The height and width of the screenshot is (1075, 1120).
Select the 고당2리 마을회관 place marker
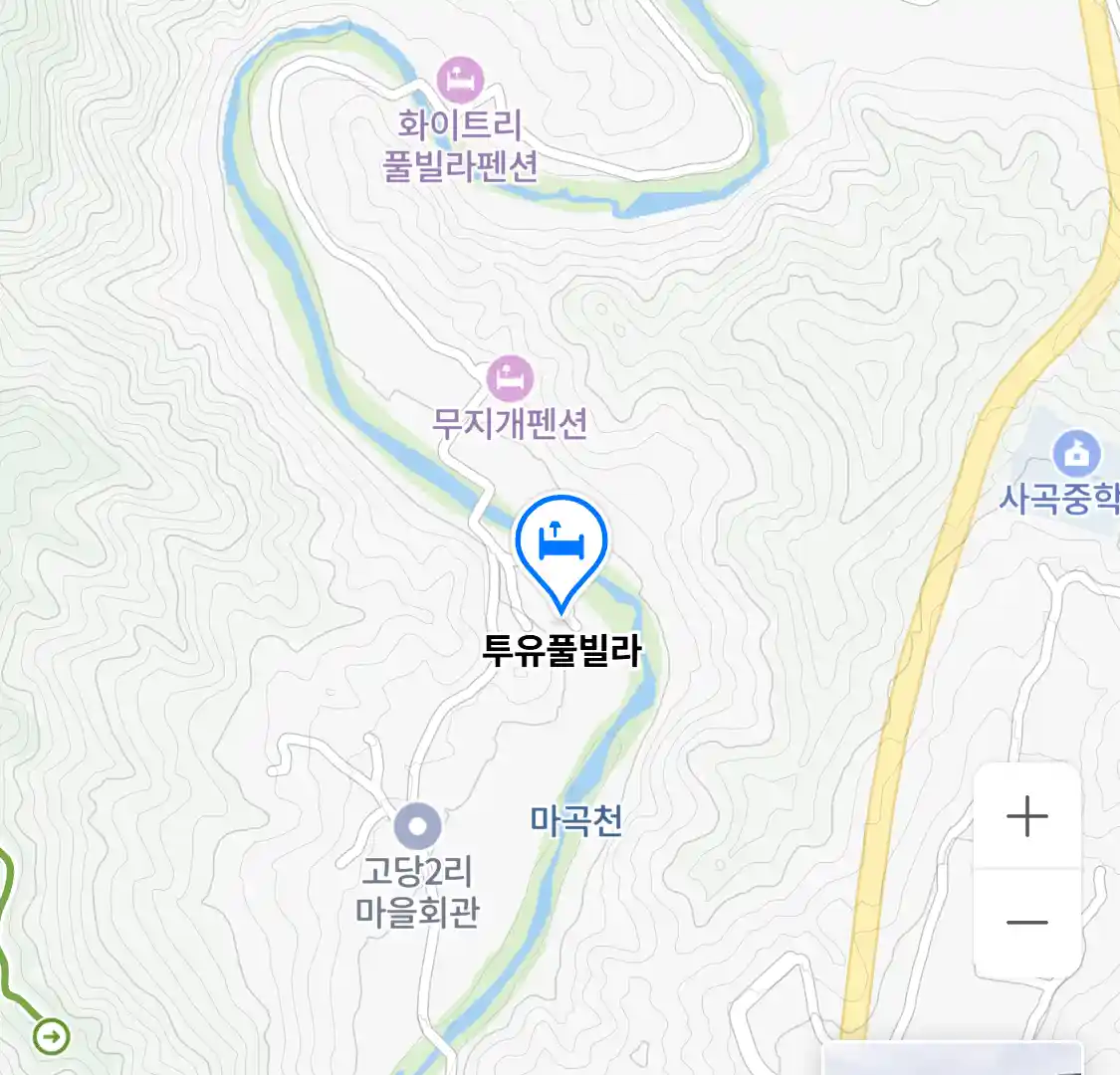coord(417,826)
